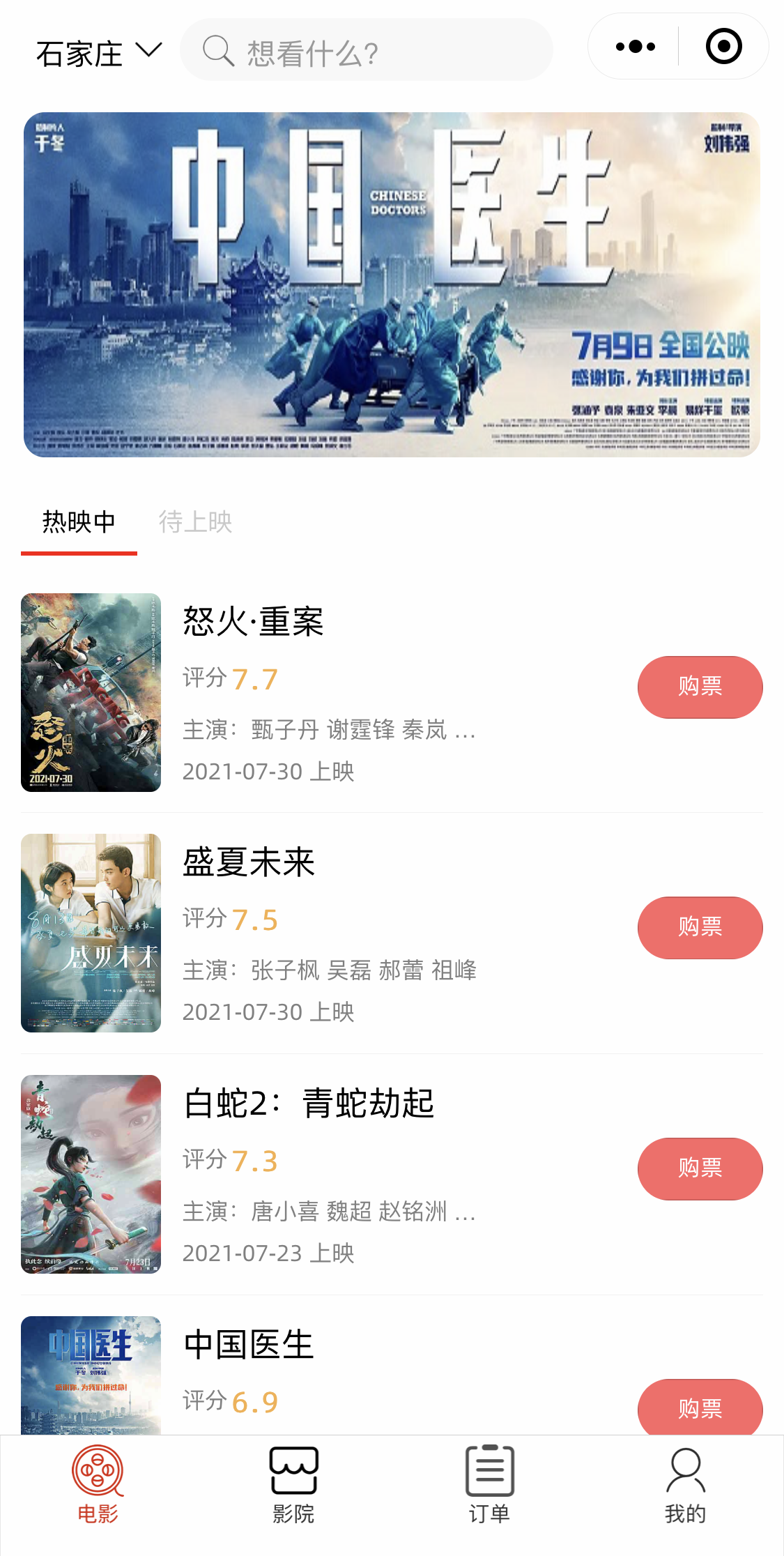The width and height of the screenshot is (784, 1556).
Task: Switch to the 我的 profile tab
Action: [x=685, y=1483]
